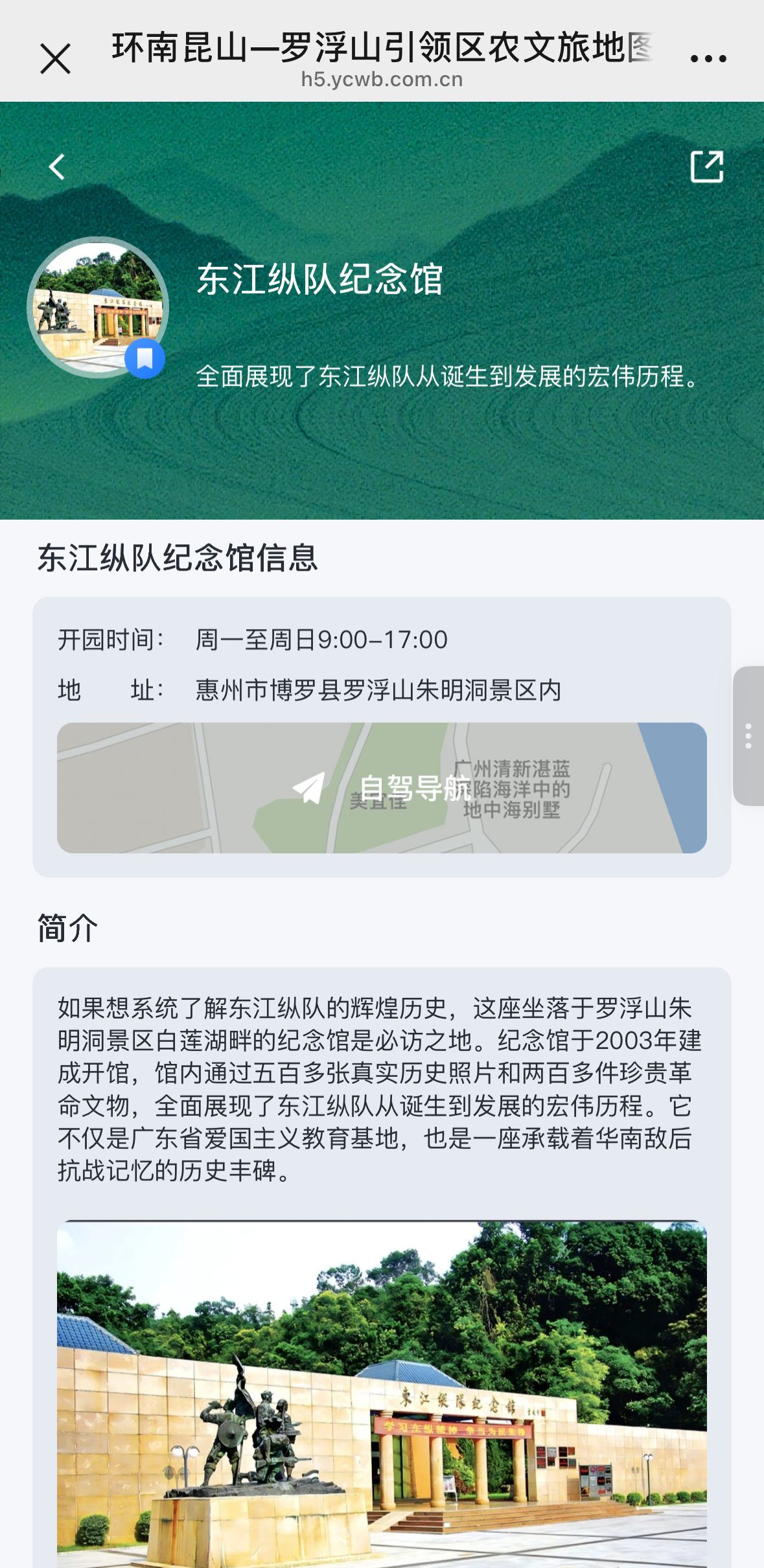Screen dimensions: 764x1568
Task: Go back with the left arrow
Action: point(57,167)
